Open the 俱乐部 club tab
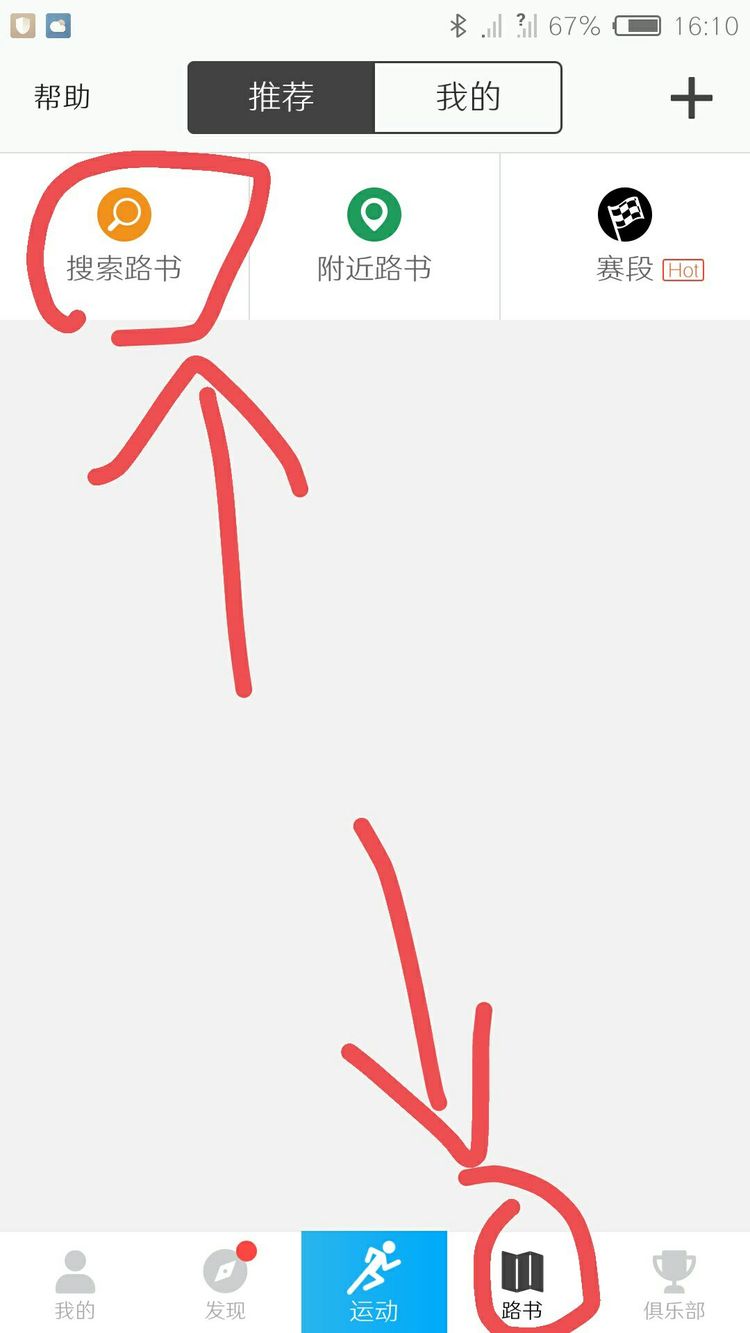Viewport: 750px width, 1333px height. pos(674,1284)
